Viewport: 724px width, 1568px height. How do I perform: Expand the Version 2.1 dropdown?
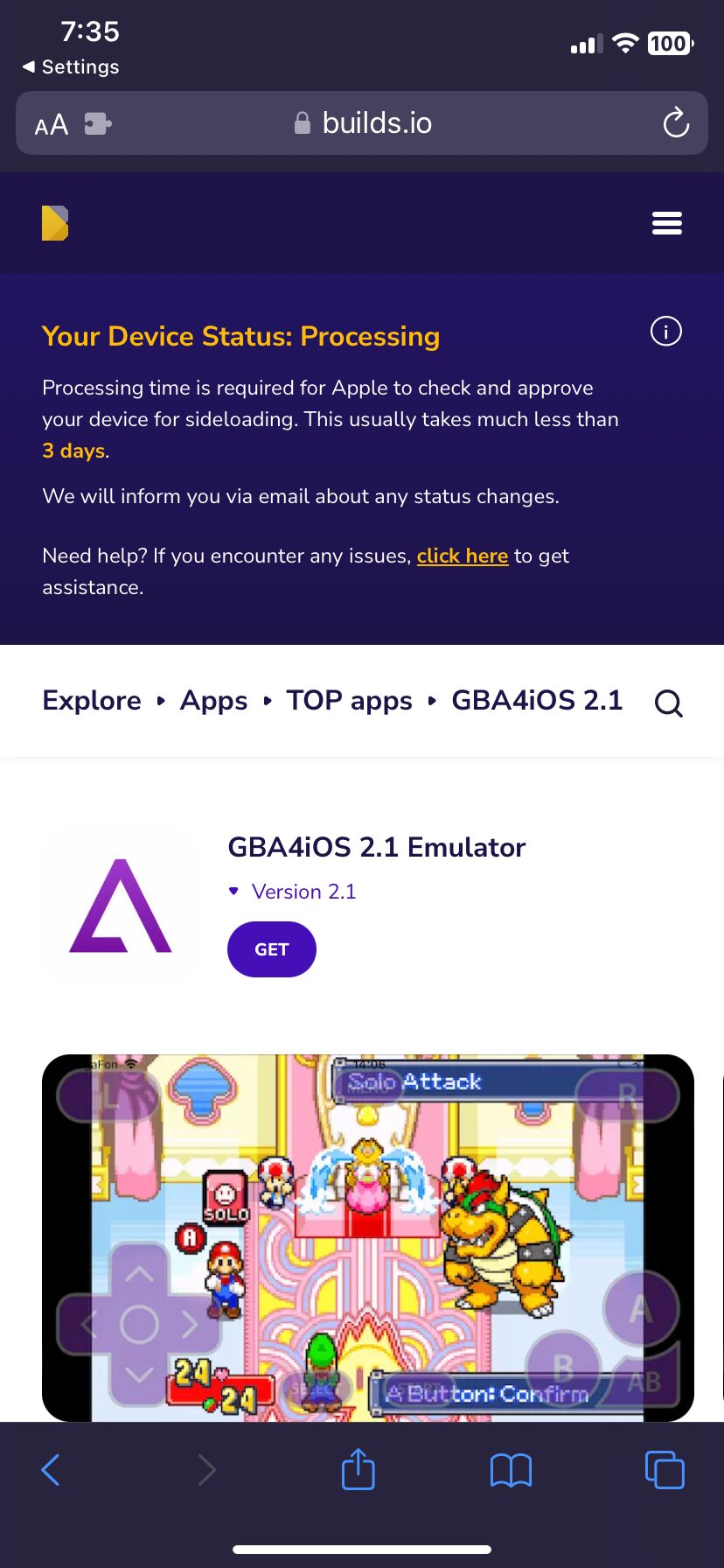[293, 892]
